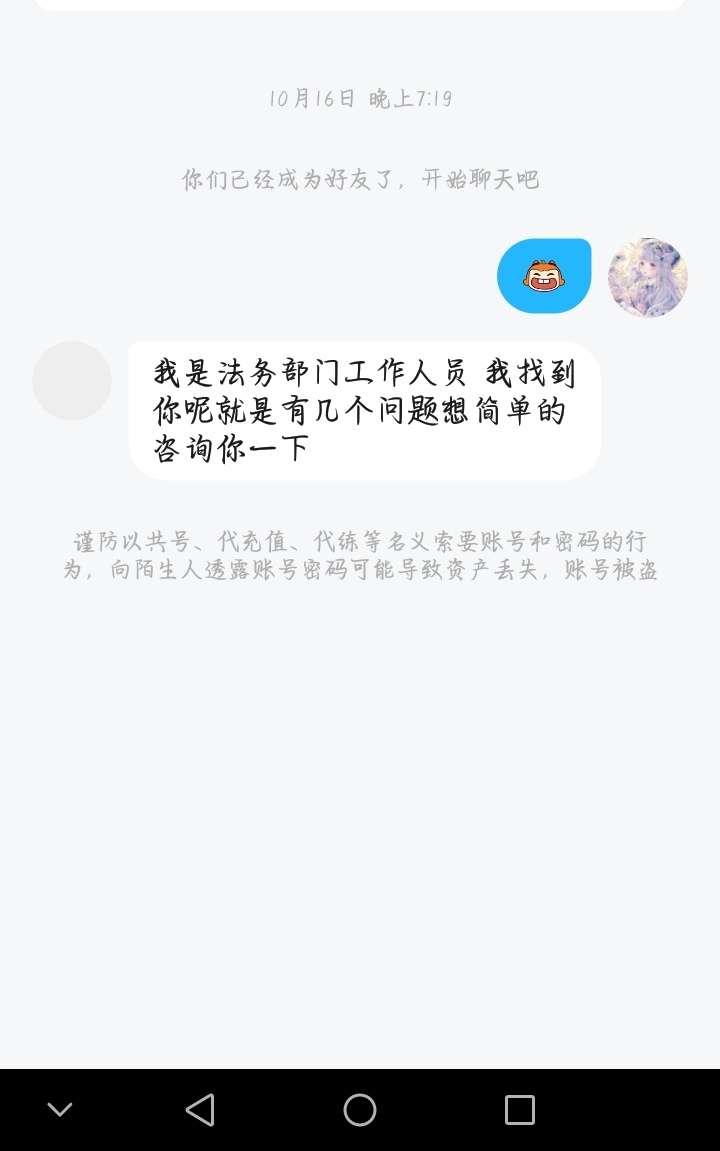Open the legal staff sender's avatar
The image size is (720, 1151).
click(72, 380)
